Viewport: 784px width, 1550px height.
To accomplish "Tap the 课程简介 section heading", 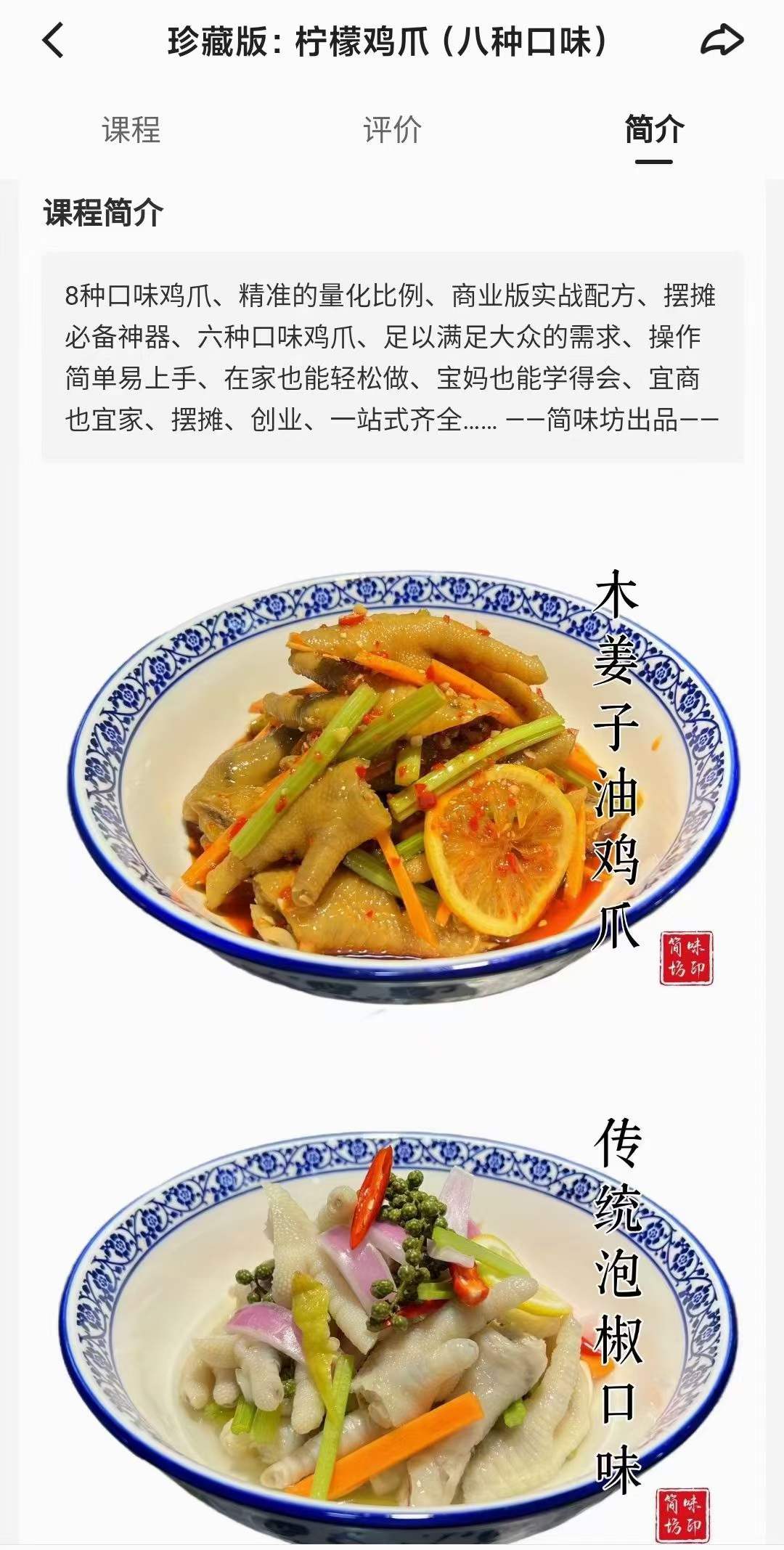I will [x=106, y=213].
